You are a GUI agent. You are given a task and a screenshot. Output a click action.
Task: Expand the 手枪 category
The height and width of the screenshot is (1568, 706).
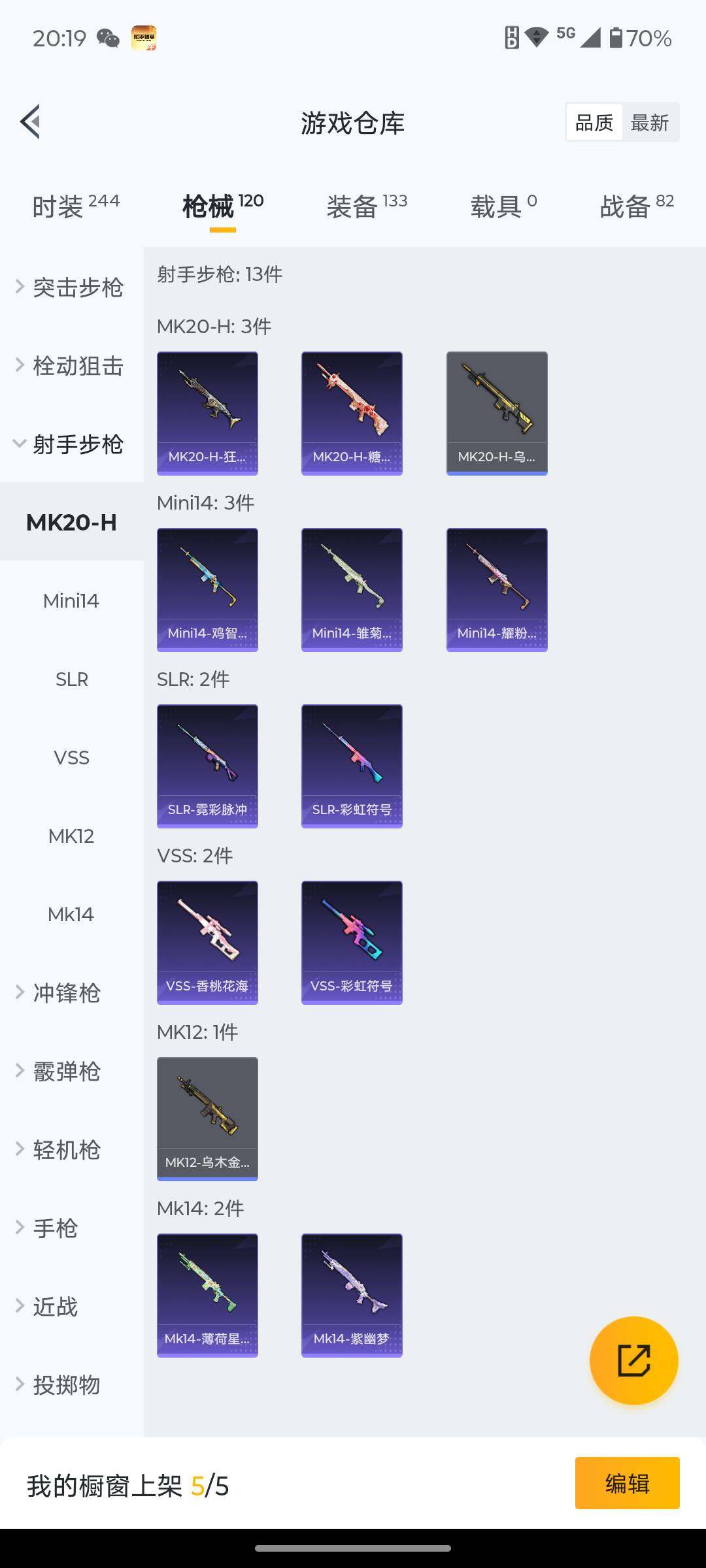[x=56, y=1228]
